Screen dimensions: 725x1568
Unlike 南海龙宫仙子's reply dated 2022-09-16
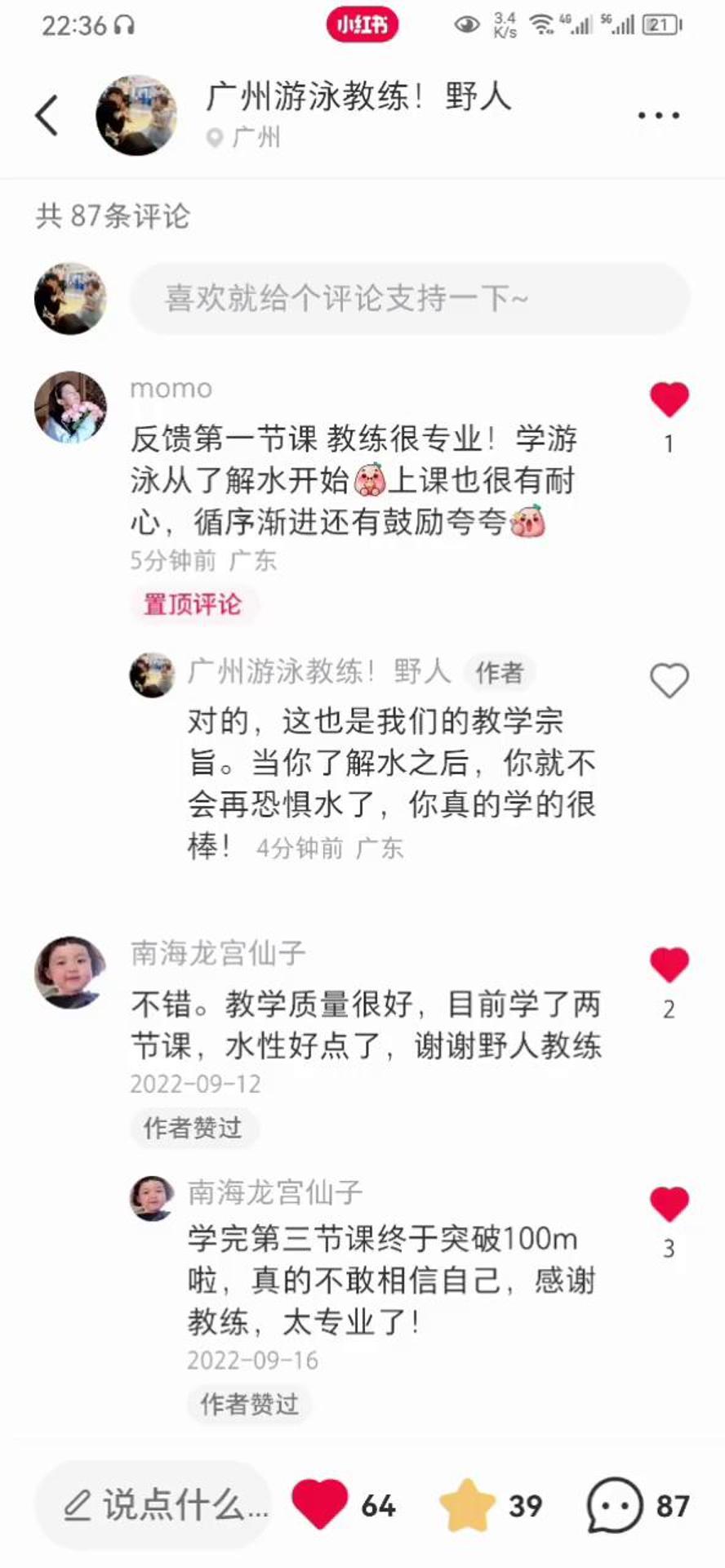click(x=669, y=1204)
